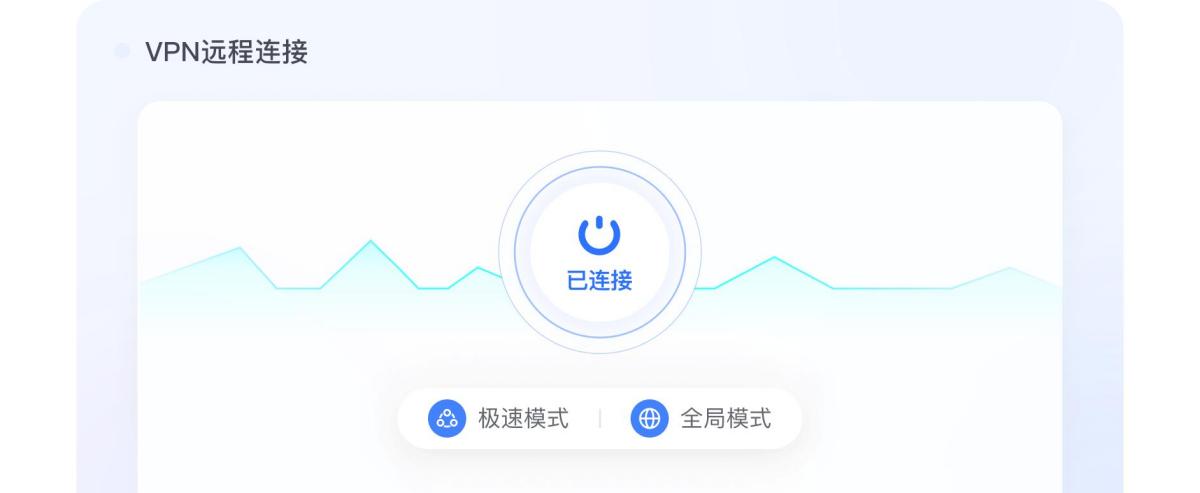Tap the connected power button

pyautogui.click(x=599, y=253)
